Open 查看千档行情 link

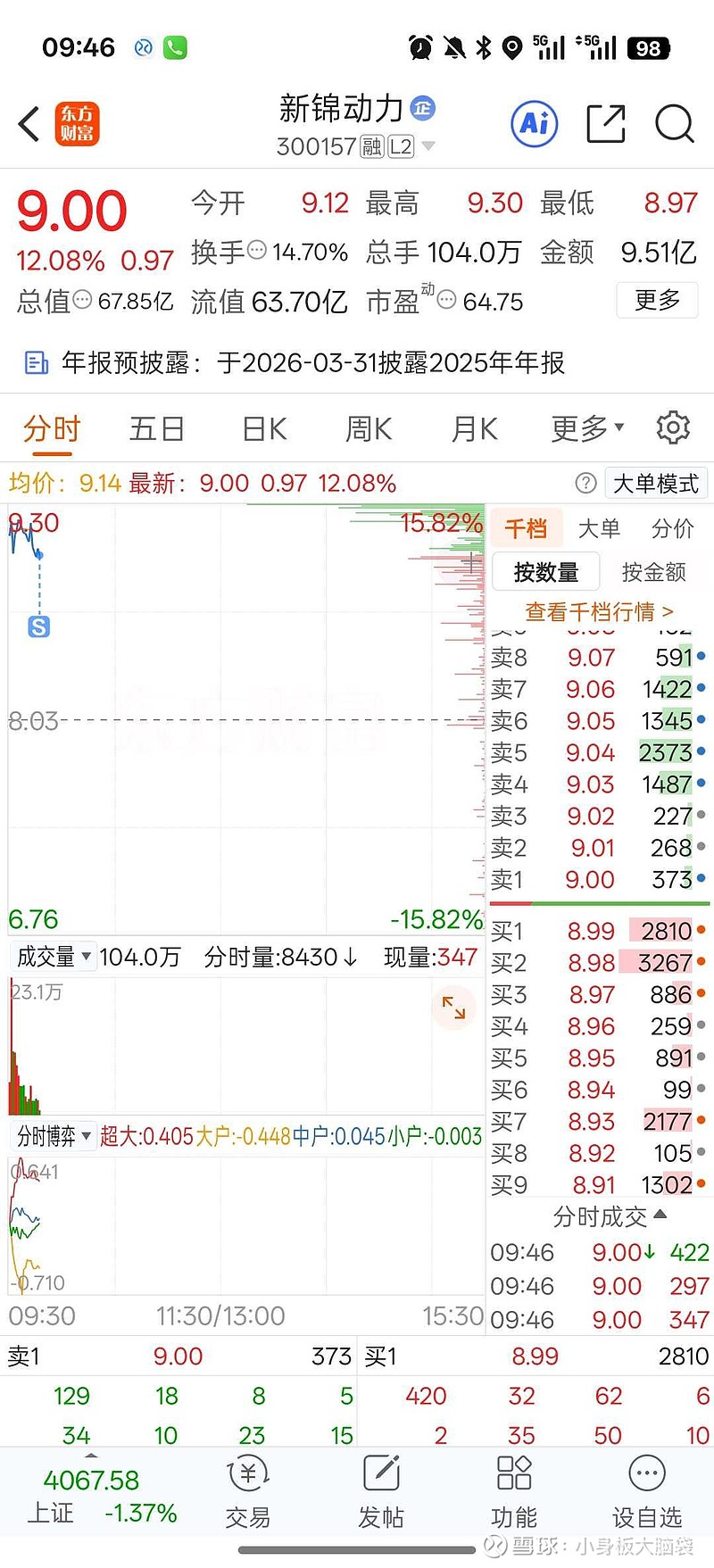click(x=599, y=611)
